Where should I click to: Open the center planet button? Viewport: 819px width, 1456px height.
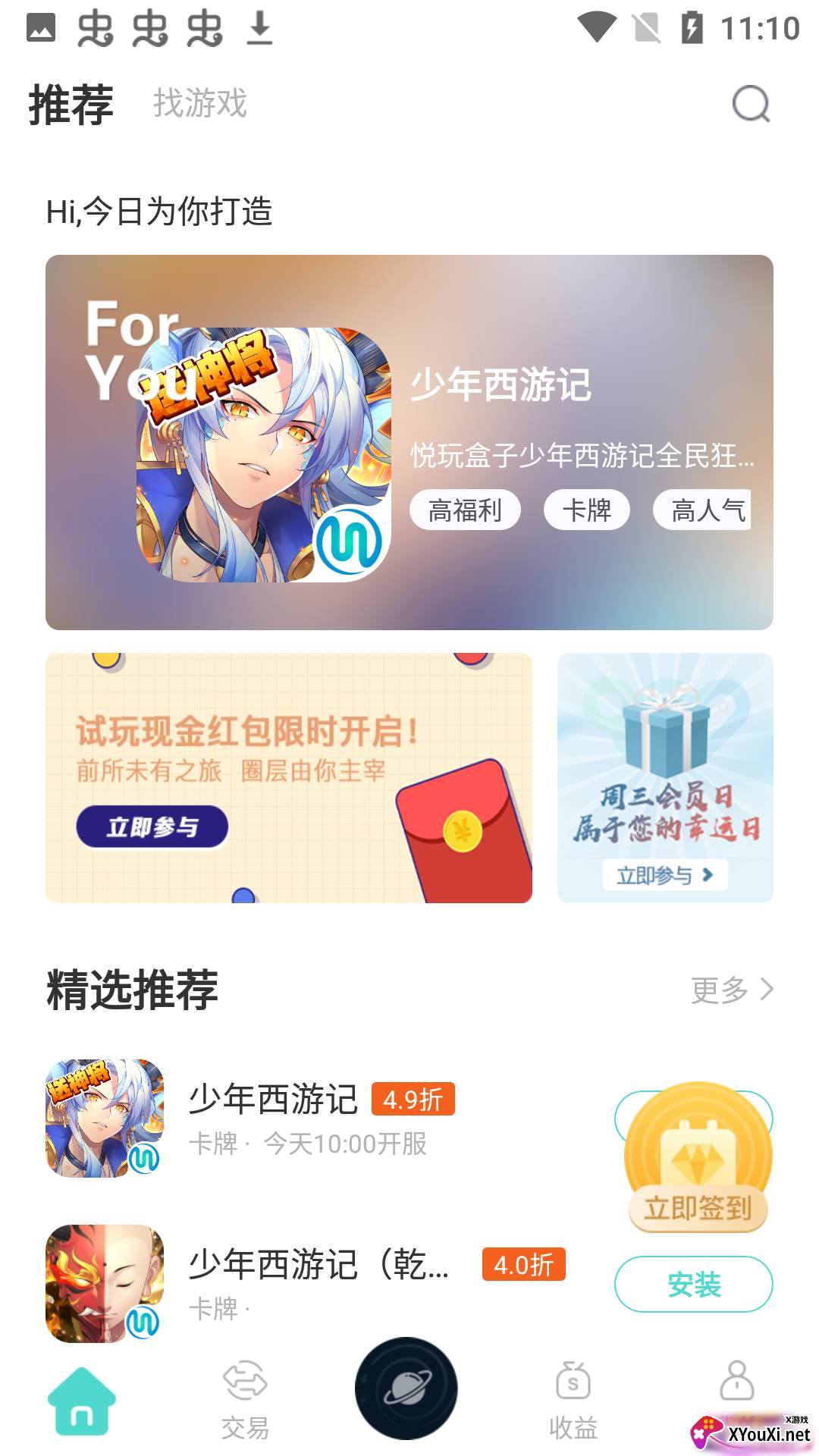point(406,1388)
